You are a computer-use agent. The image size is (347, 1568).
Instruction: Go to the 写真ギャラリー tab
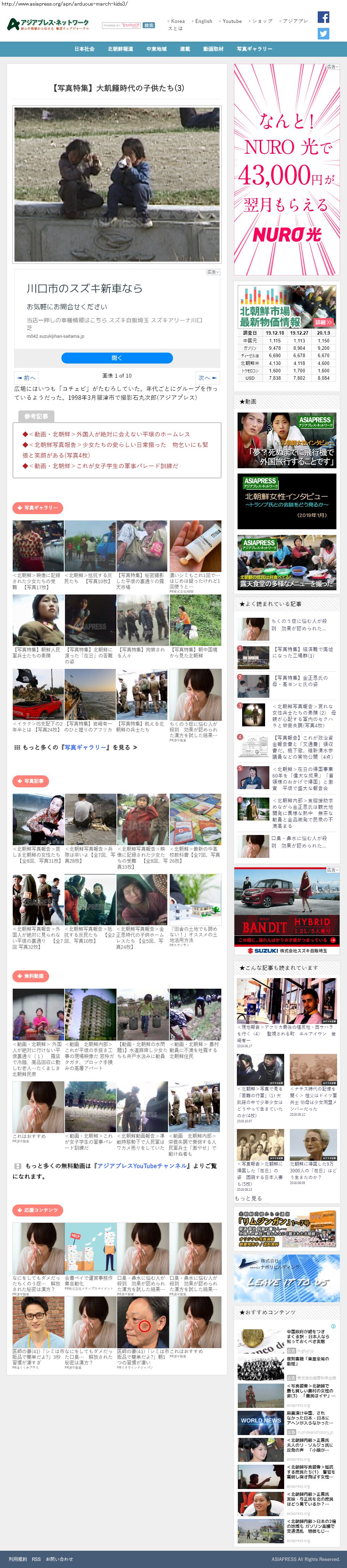tap(254, 49)
